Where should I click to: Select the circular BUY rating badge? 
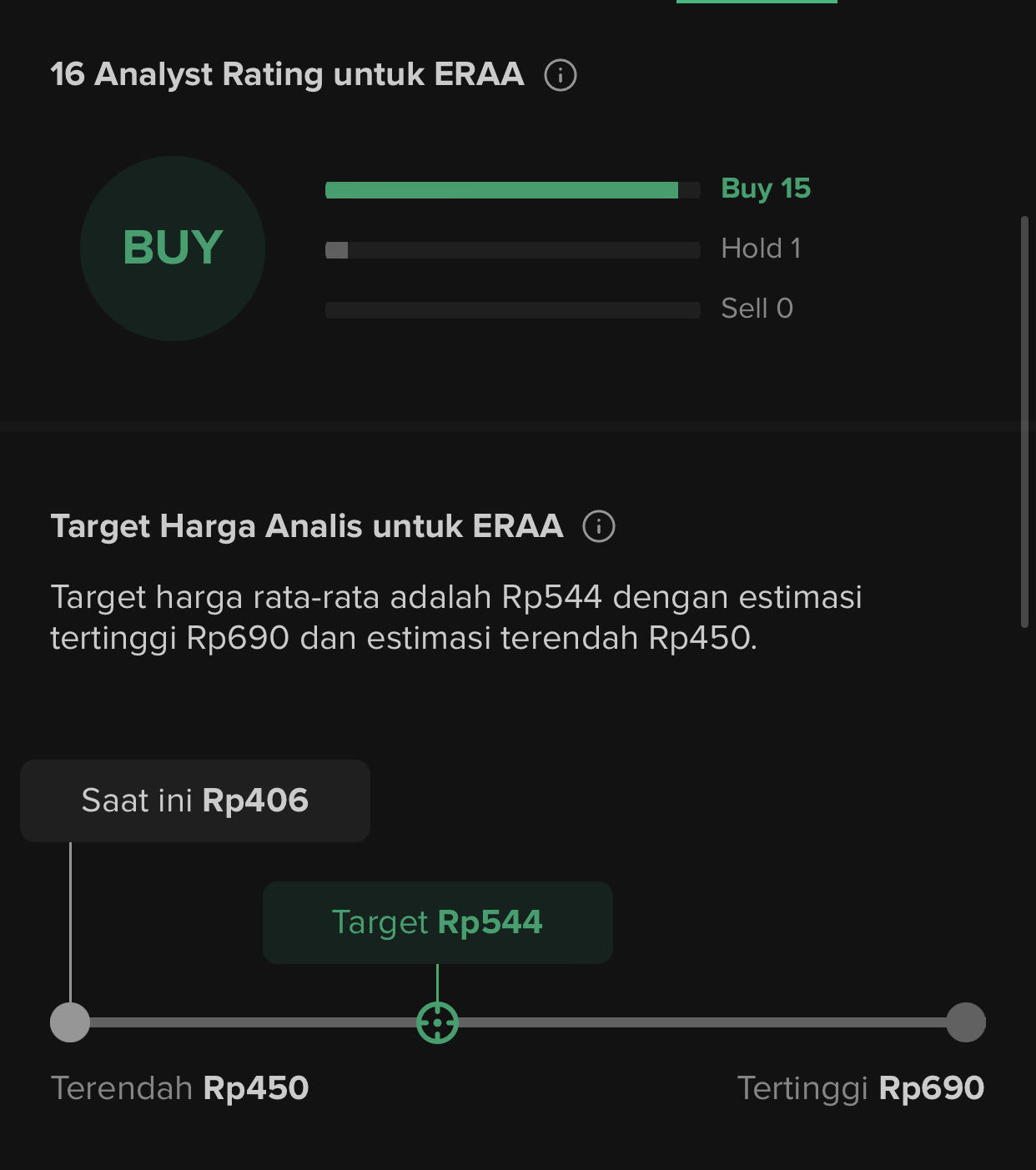(x=171, y=248)
